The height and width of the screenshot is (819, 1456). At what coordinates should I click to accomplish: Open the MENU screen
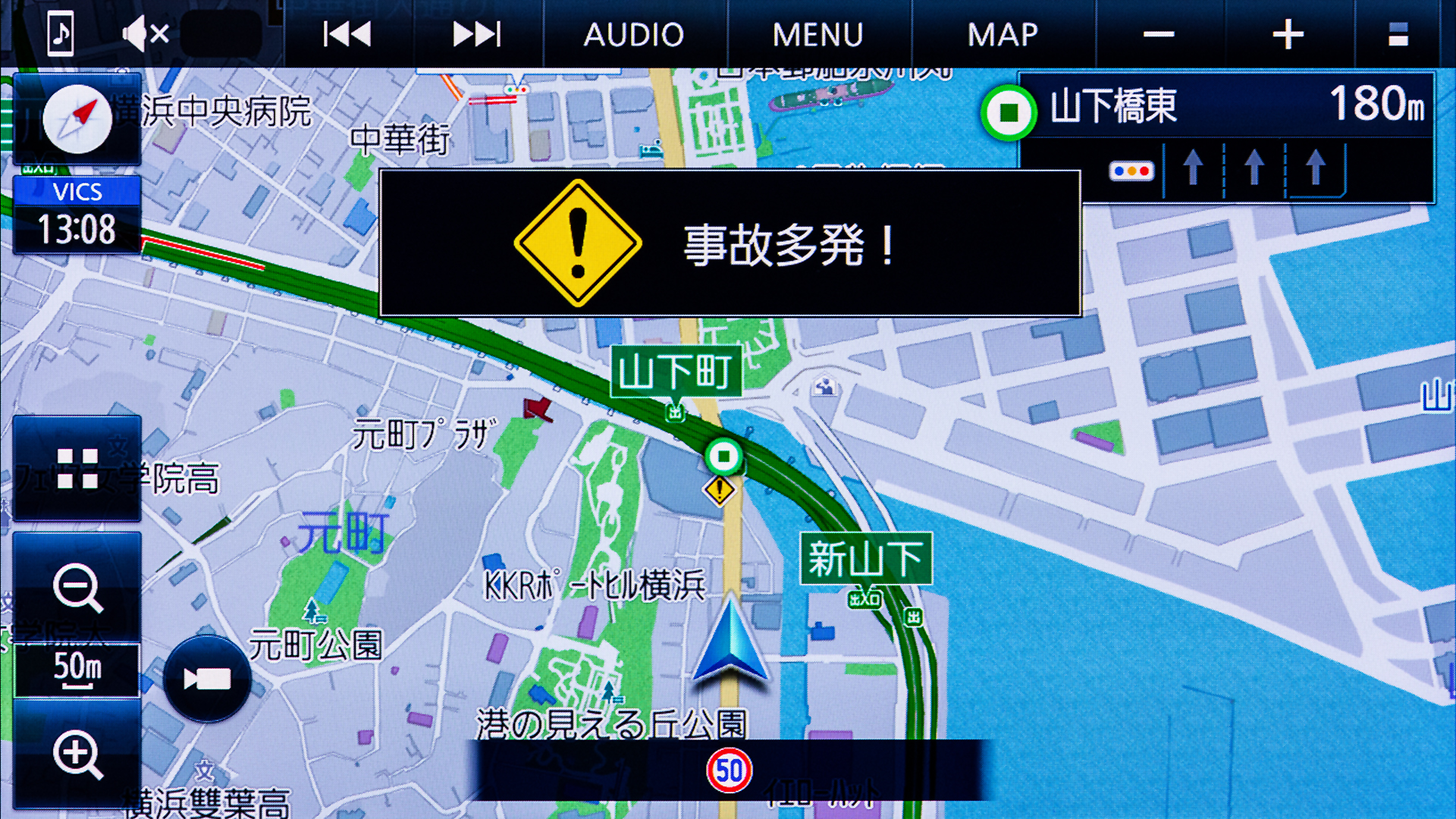point(817,34)
